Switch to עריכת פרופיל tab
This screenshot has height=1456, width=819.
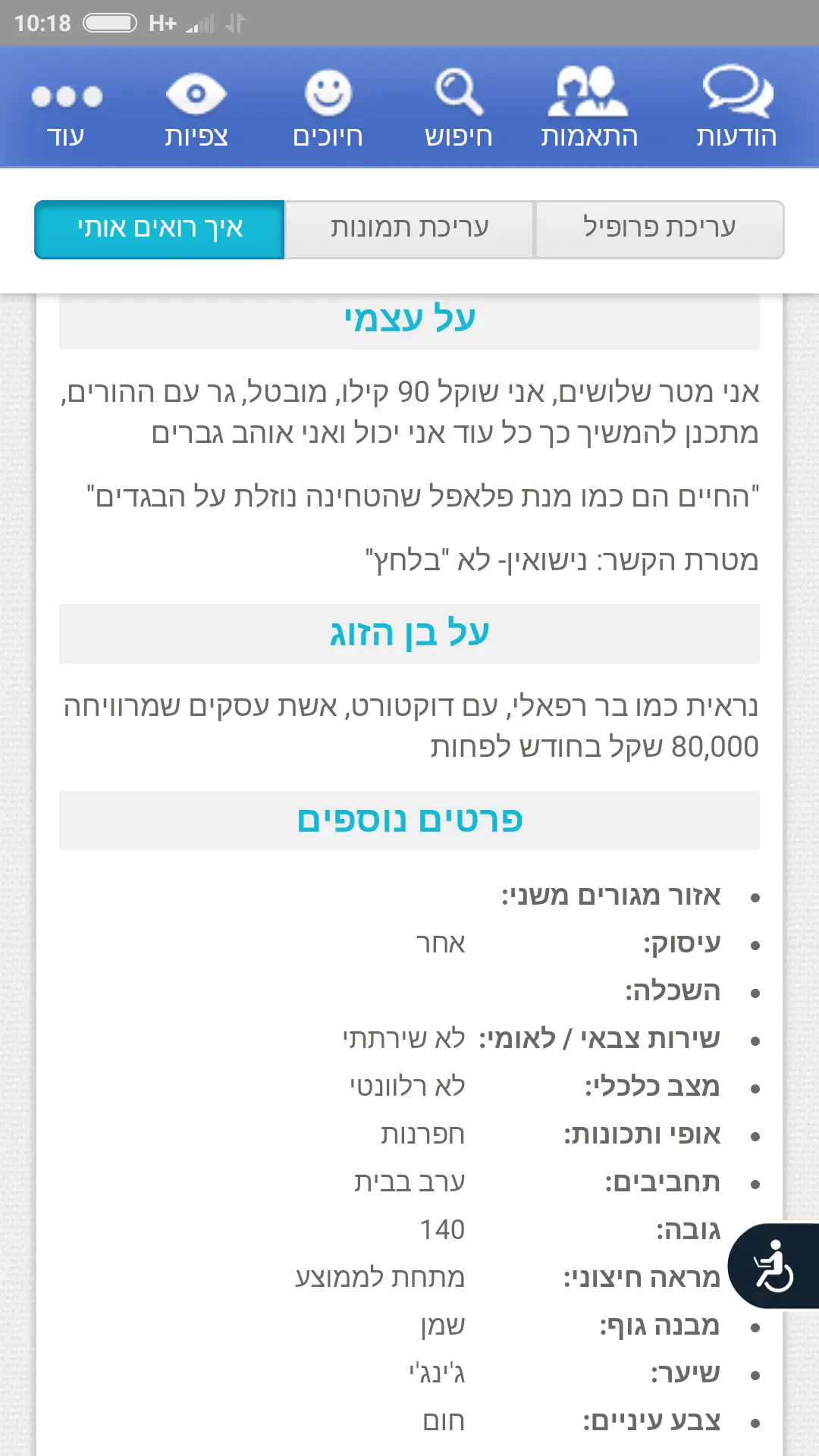[659, 229]
